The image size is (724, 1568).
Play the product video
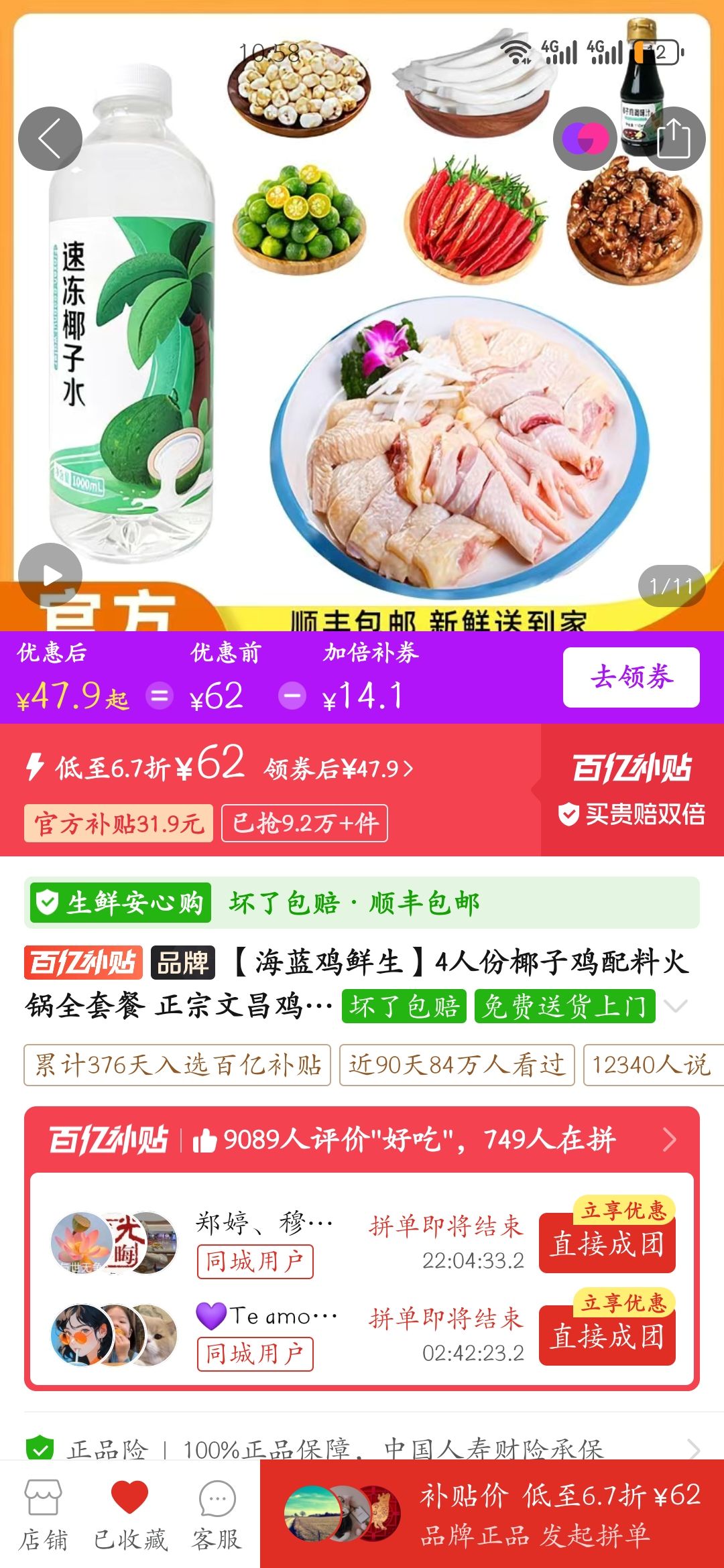point(50,575)
